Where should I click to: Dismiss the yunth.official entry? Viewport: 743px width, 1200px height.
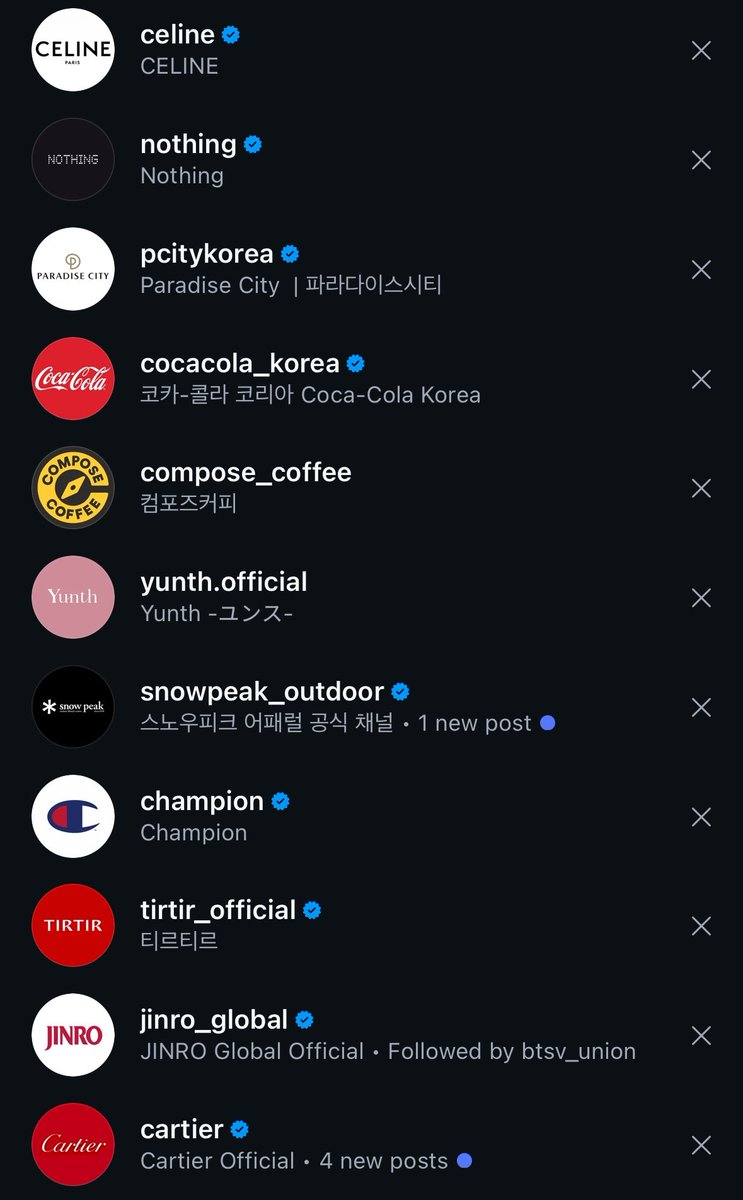(701, 598)
